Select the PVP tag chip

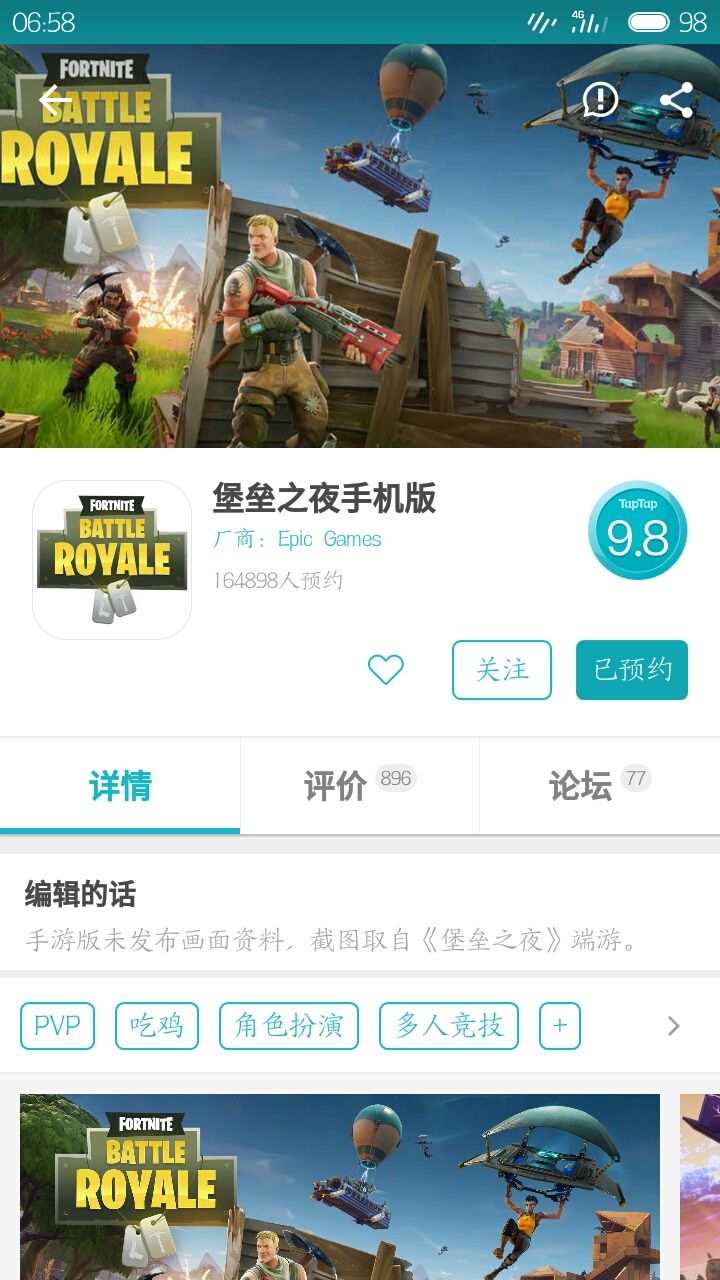57,1025
